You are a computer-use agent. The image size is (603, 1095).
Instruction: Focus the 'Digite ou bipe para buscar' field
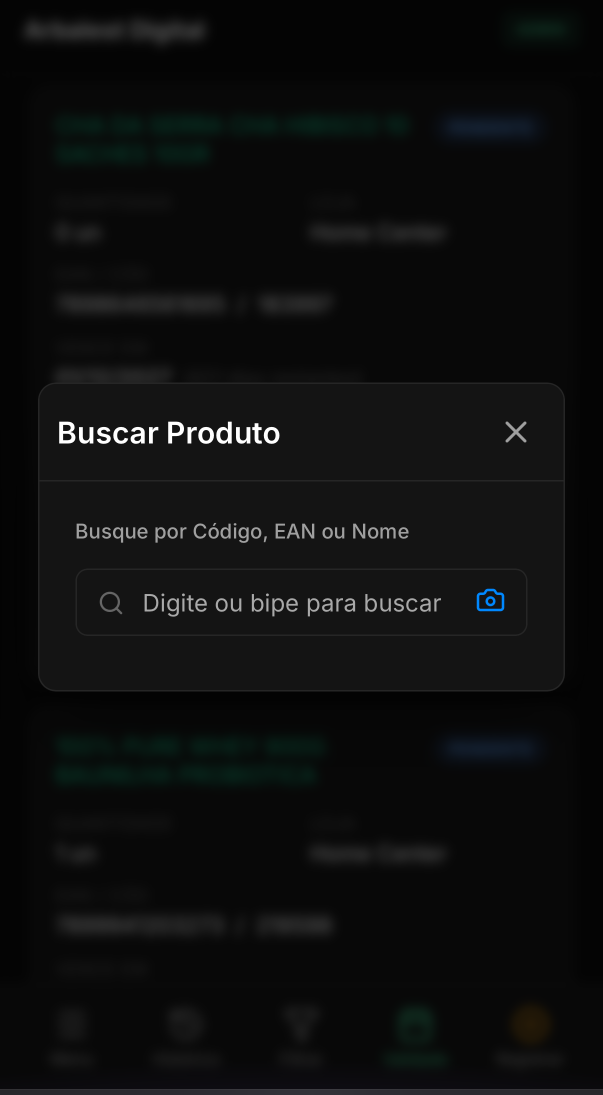pyautogui.click(x=292, y=603)
